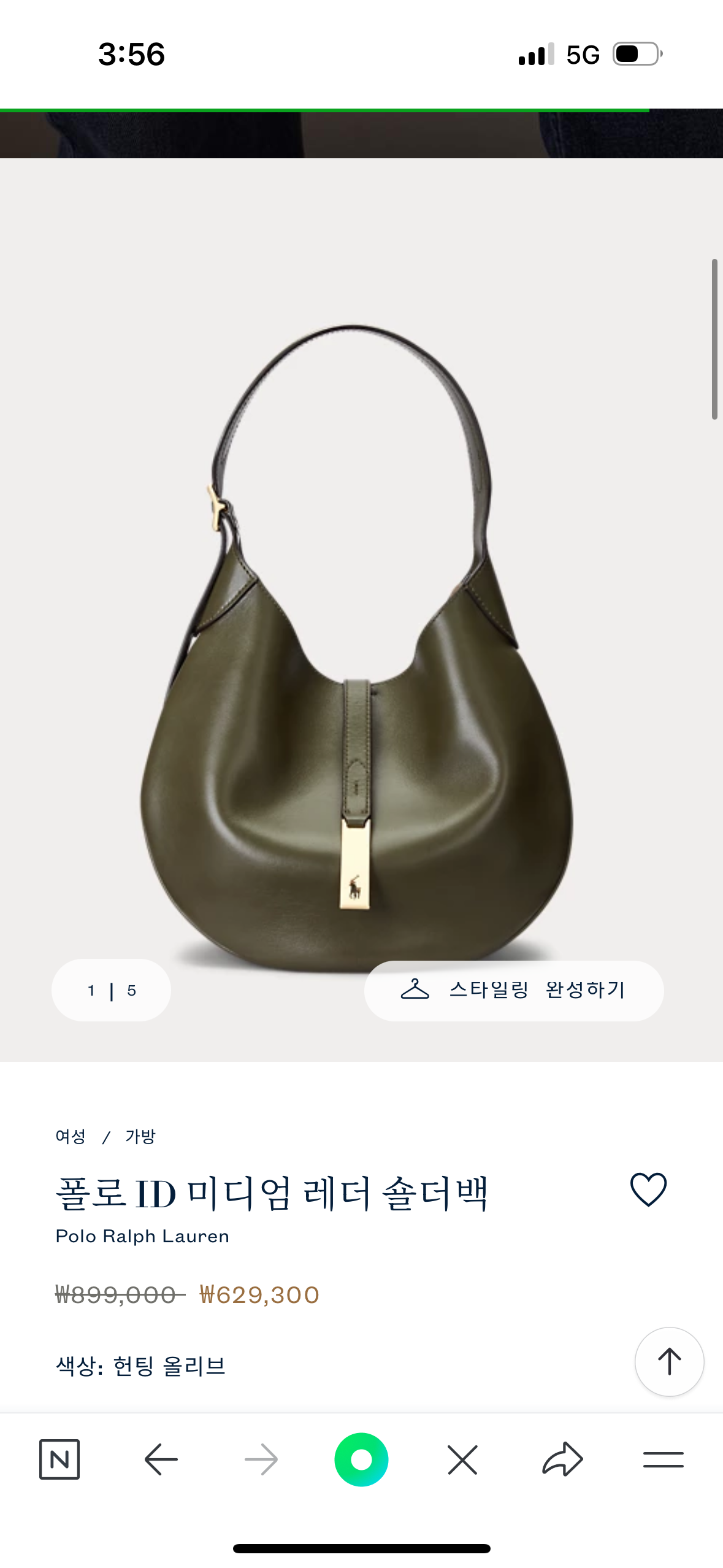723x1568 pixels.
Task: Add the shoulder bag to wishlist
Action: pos(648,1189)
